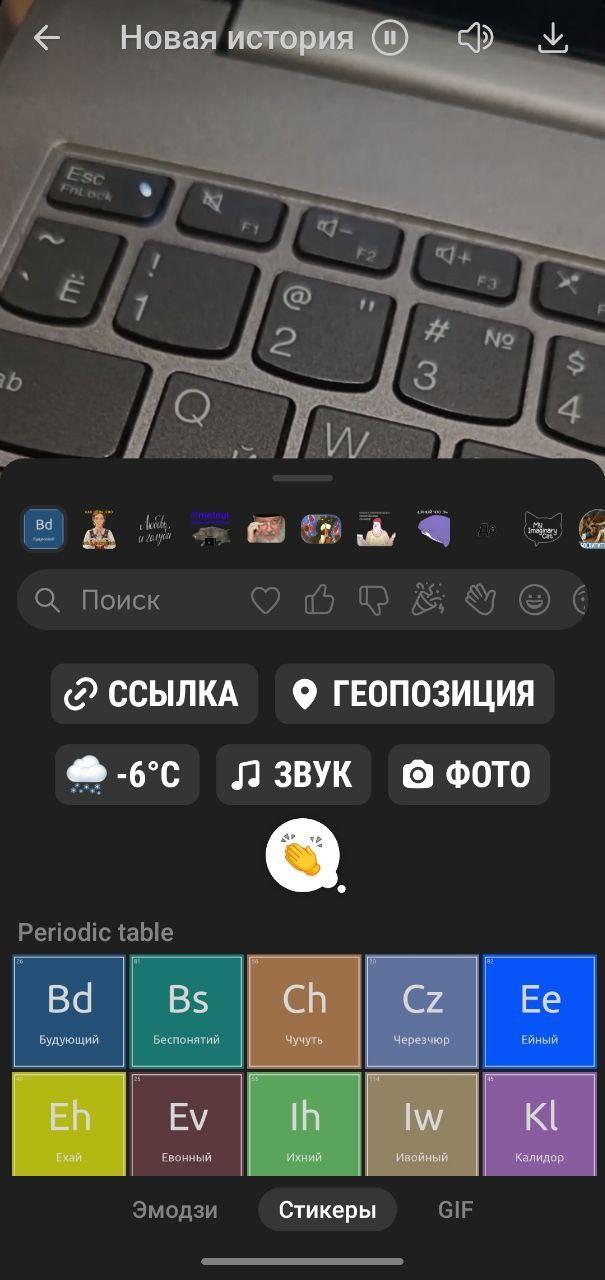Viewport: 605px width, 1280px height.
Task: Switch to the Эмодзи tab
Action: coord(175,1210)
